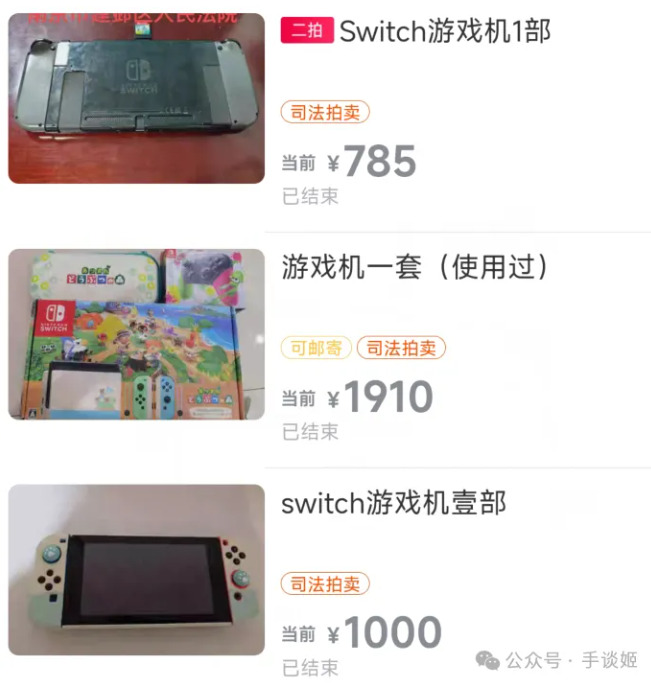Open the 游戏机一套（使用过）listing

pyautogui.click(x=415, y=267)
